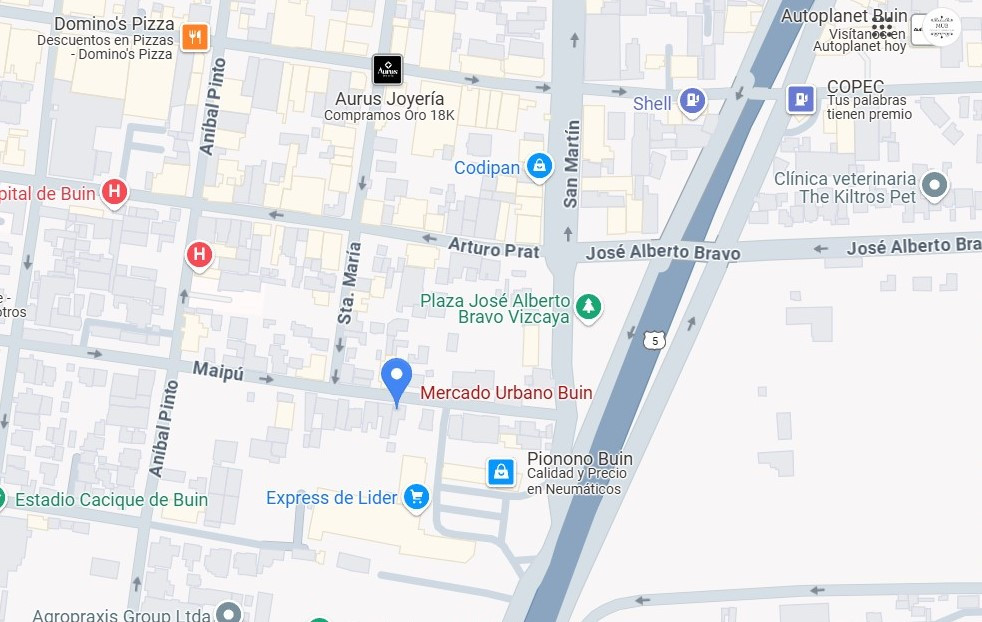This screenshot has height=622, width=982.
Task: Select Clínica veterinaria The Kiltros Pet
Action: 935,185
